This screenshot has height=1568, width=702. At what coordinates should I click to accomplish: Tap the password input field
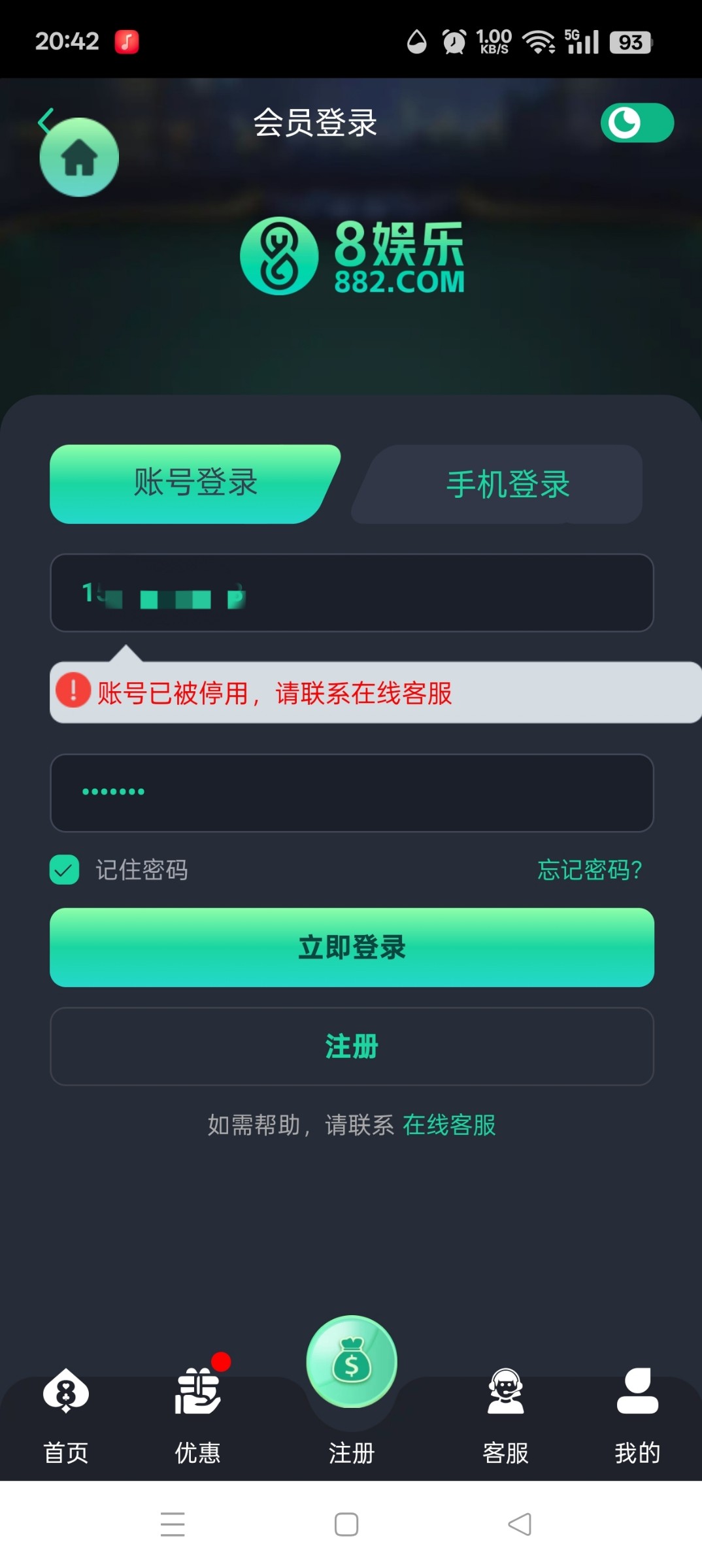[x=352, y=792]
